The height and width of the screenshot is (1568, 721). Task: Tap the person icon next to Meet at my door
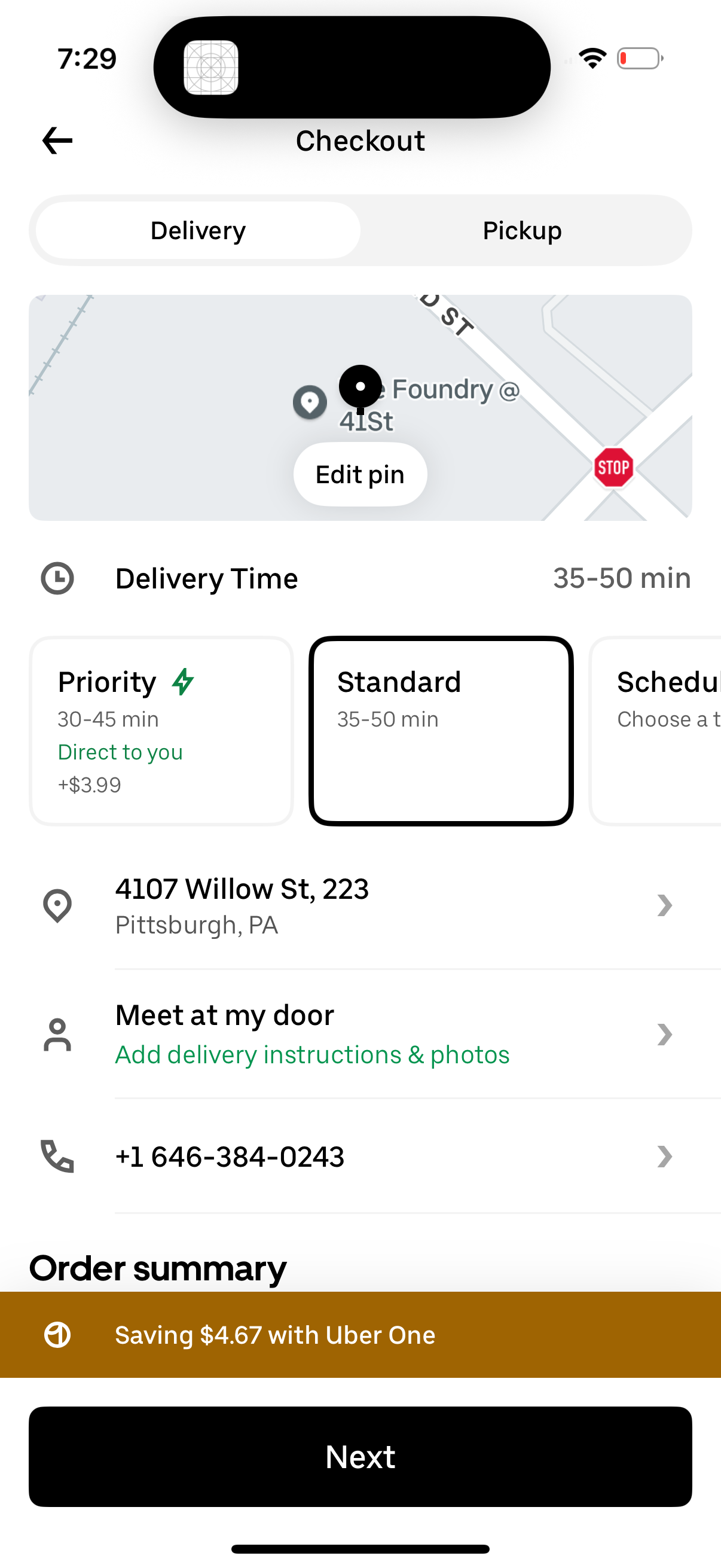pyautogui.click(x=57, y=1034)
